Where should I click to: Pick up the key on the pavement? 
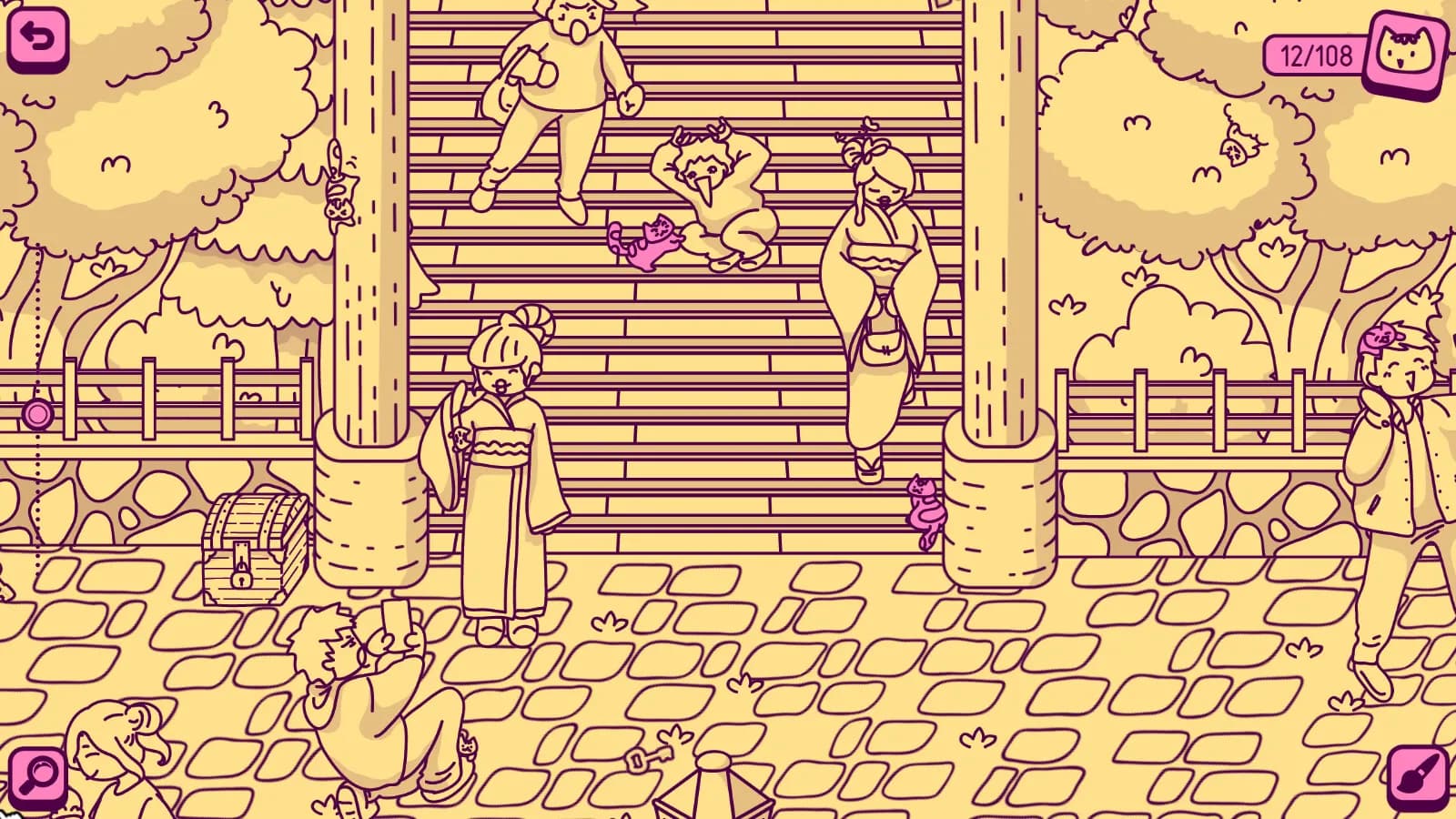648,754
